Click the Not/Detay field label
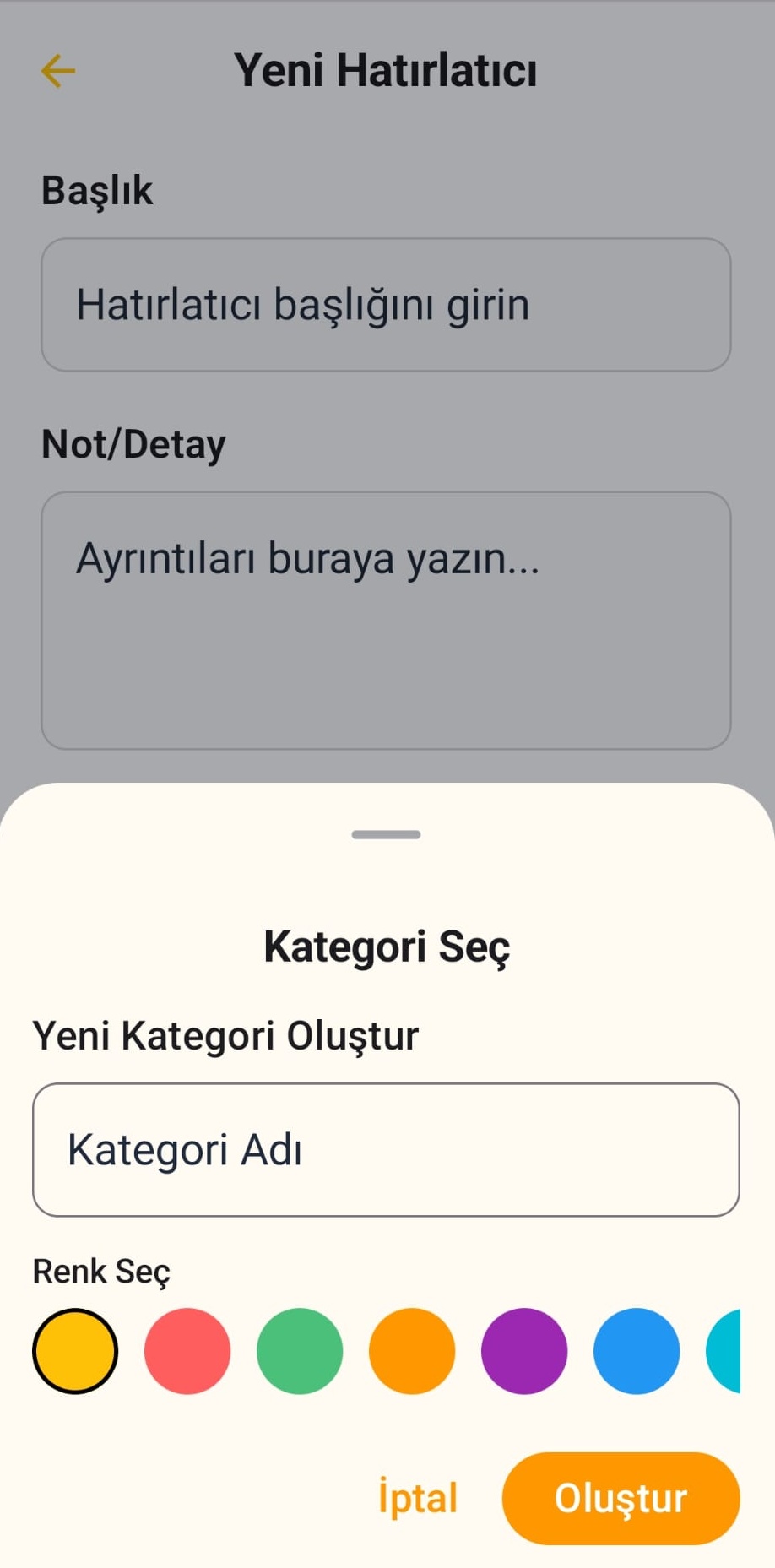 pos(133,442)
